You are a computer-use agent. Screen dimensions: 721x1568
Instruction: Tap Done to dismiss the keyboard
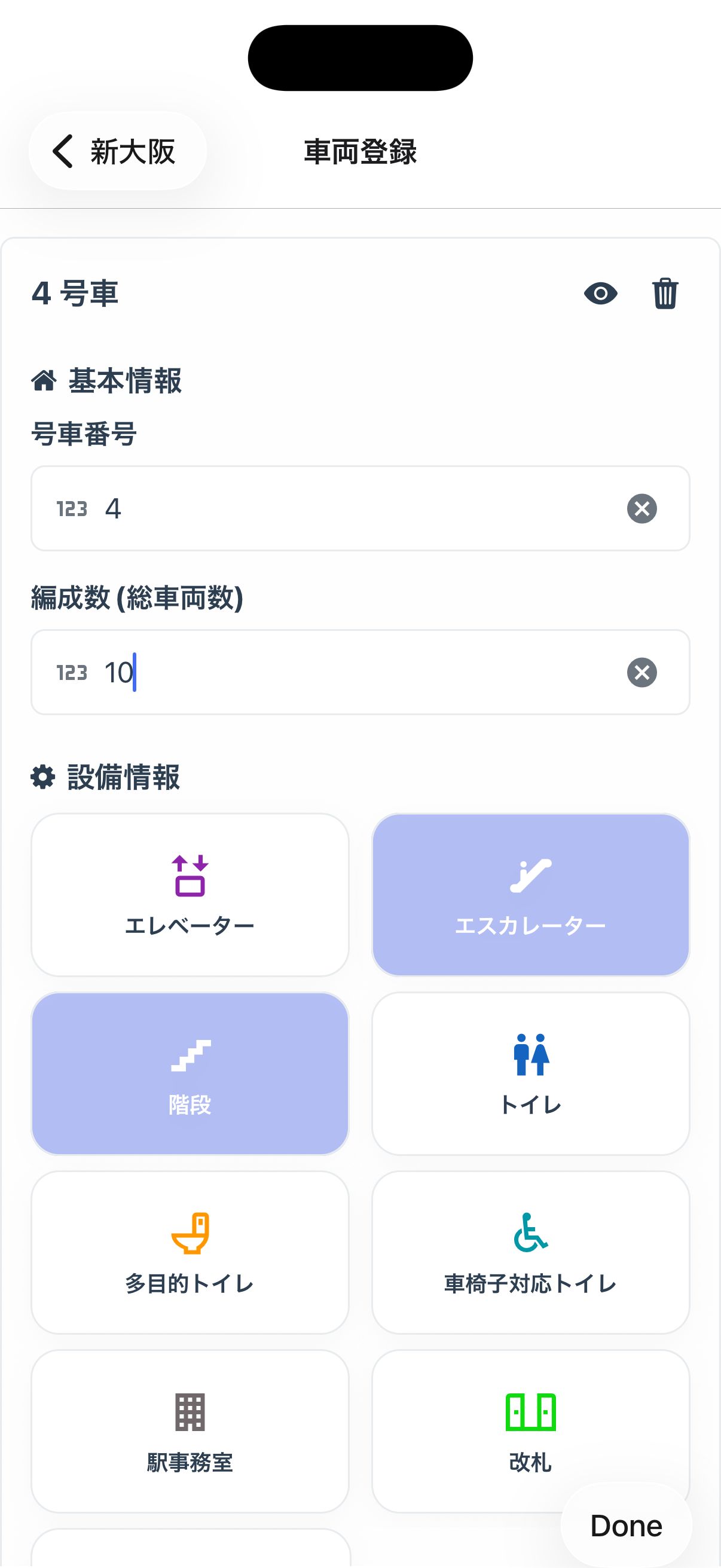pos(627,1525)
